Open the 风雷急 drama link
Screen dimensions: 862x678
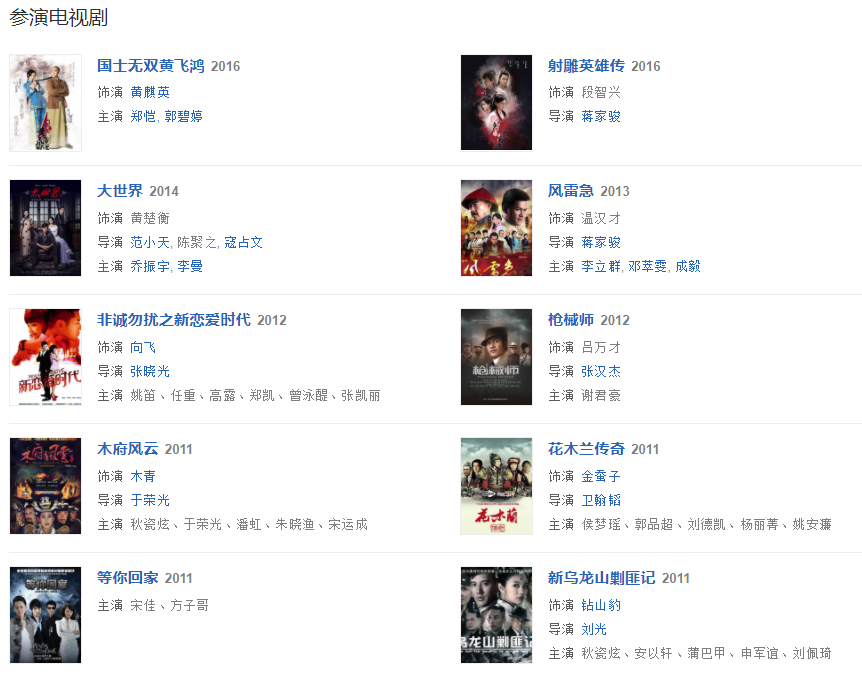click(x=572, y=191)
